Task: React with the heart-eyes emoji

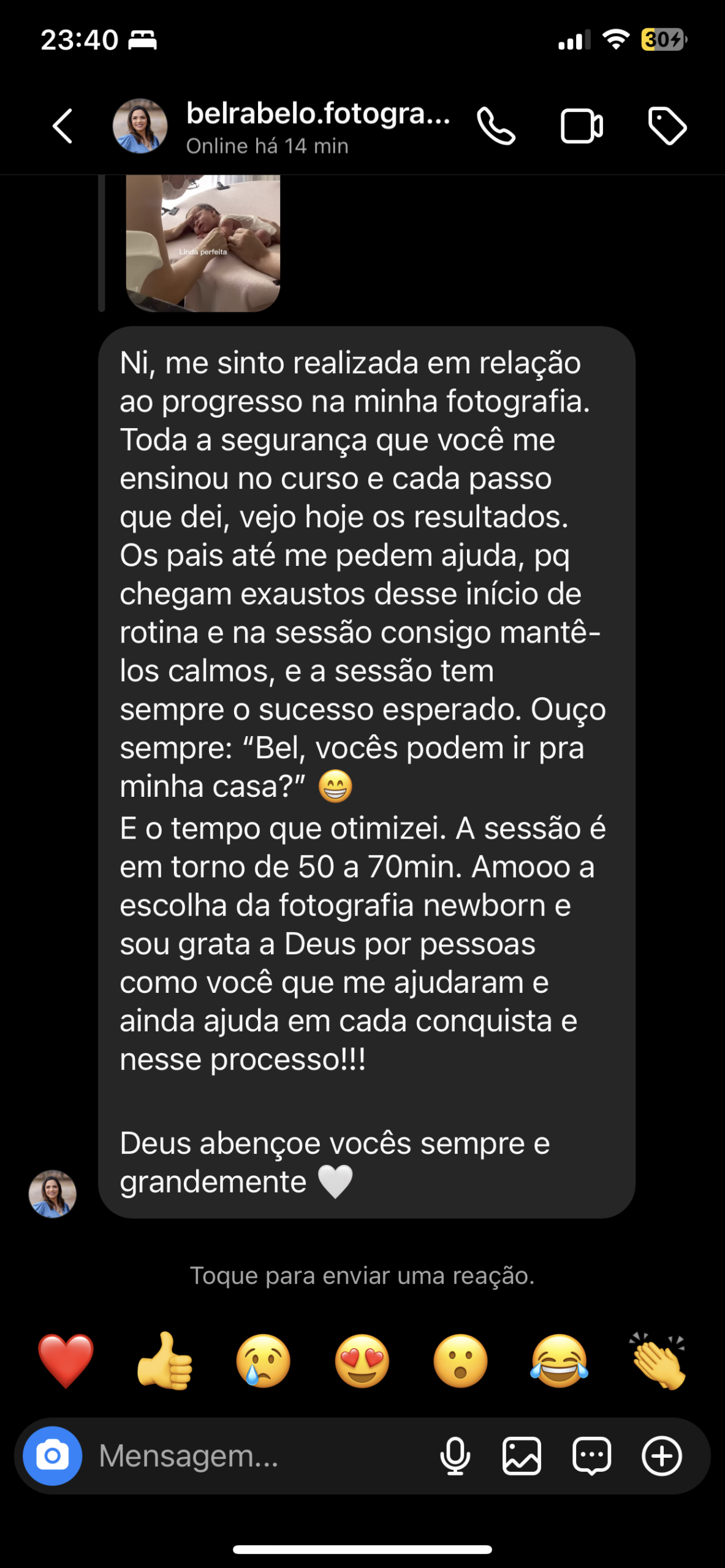Action: point(362,1361)
